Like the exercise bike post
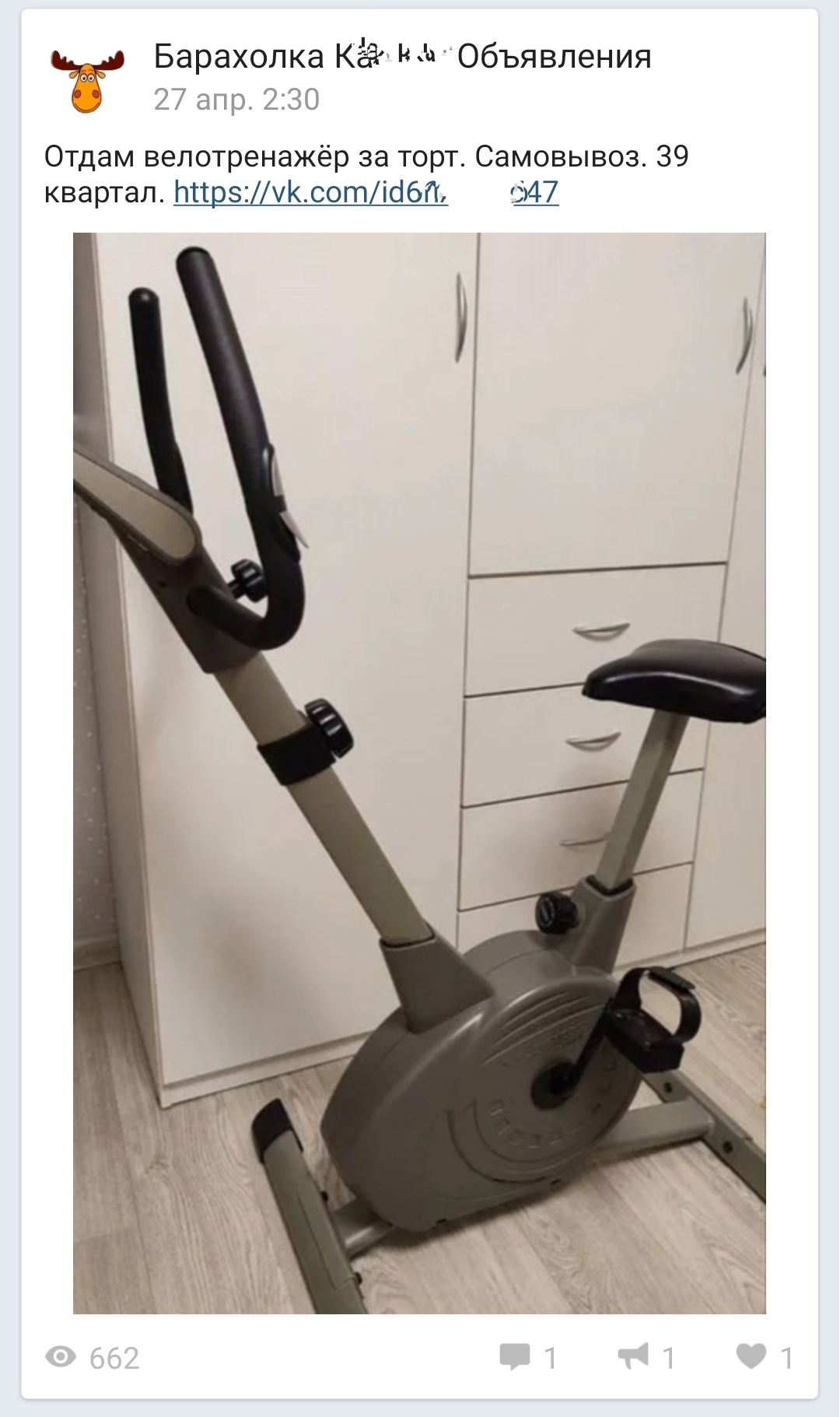Viewport: 840px width, 1417px height. pyautogui.click(x=764, y=1358)
